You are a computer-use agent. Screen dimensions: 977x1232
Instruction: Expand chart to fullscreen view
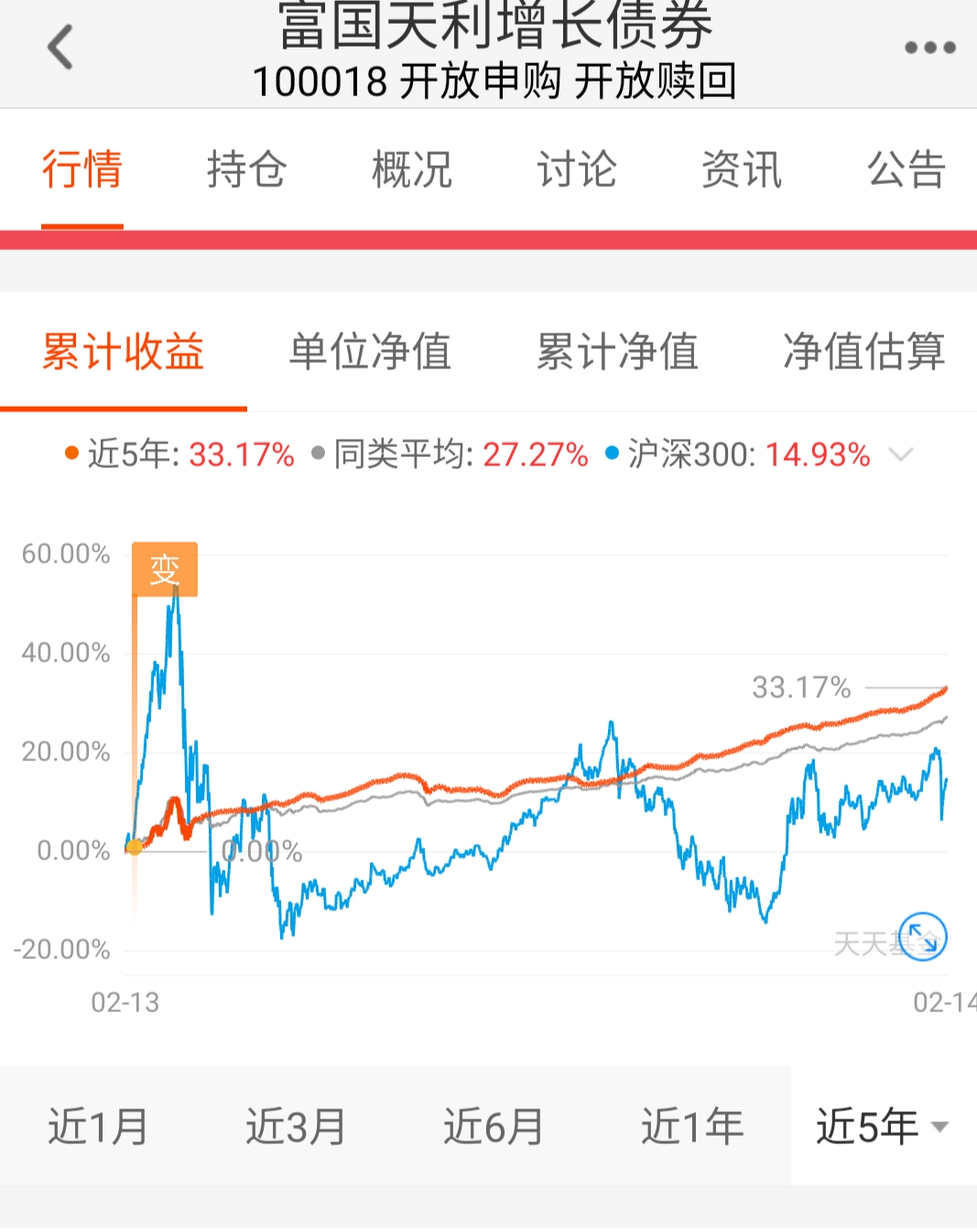pos(922,937)
